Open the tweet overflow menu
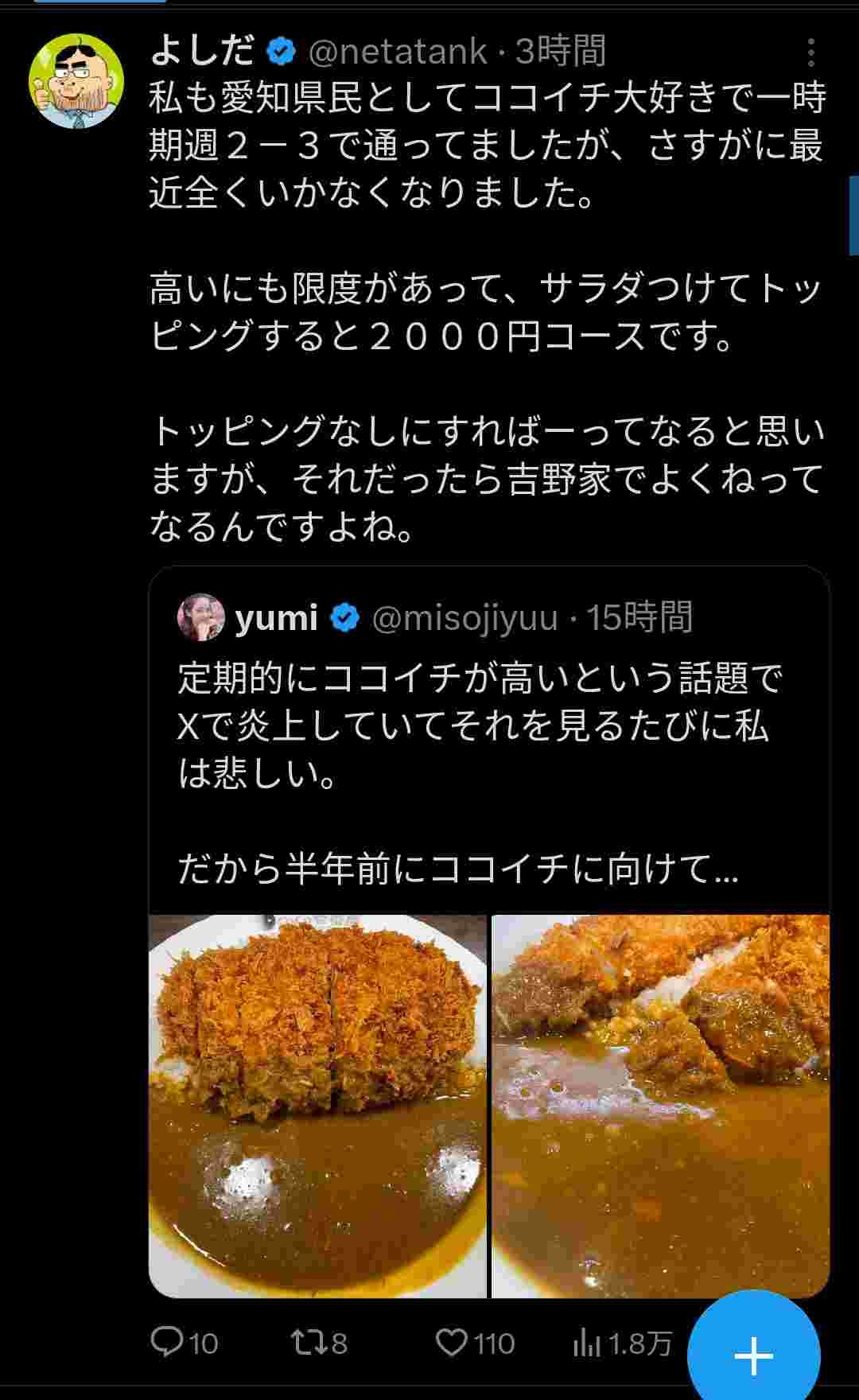This screenshot has width=859, height=1400. [x=810, y=52]
